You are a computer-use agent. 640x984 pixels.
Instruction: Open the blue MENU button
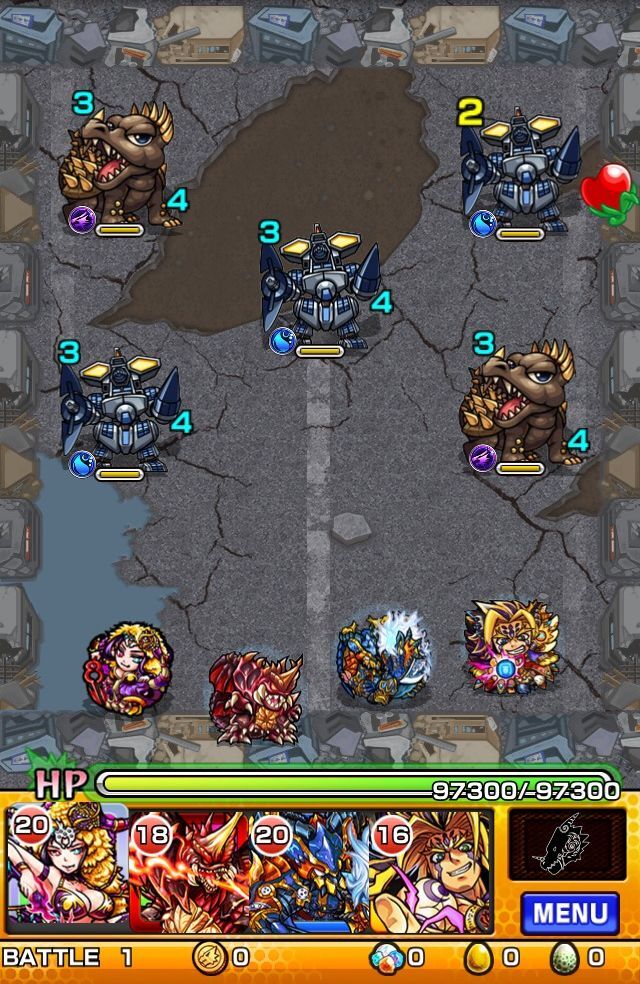[x=569, y=912]
